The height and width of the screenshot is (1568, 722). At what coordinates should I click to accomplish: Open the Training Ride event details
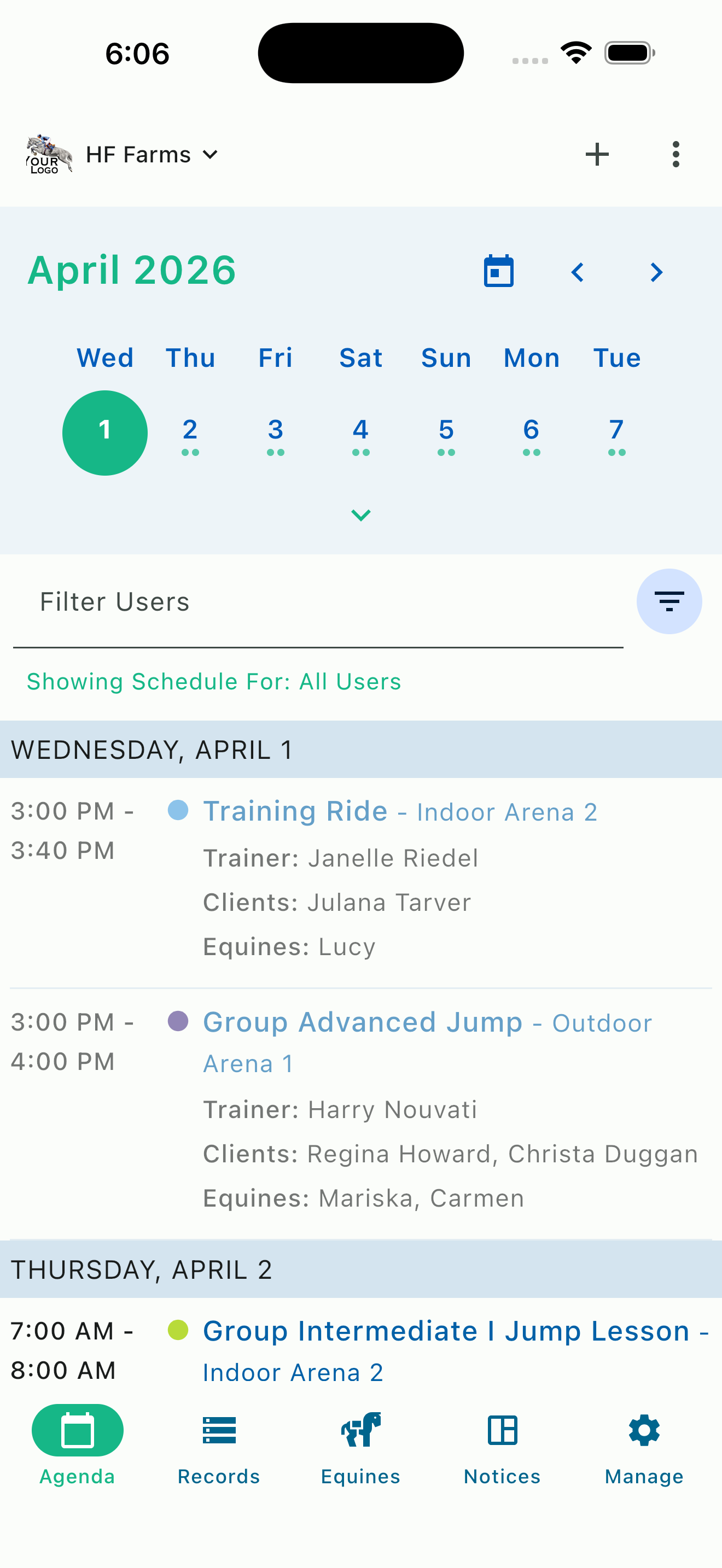pyautogui.click(x=295, y=810)
